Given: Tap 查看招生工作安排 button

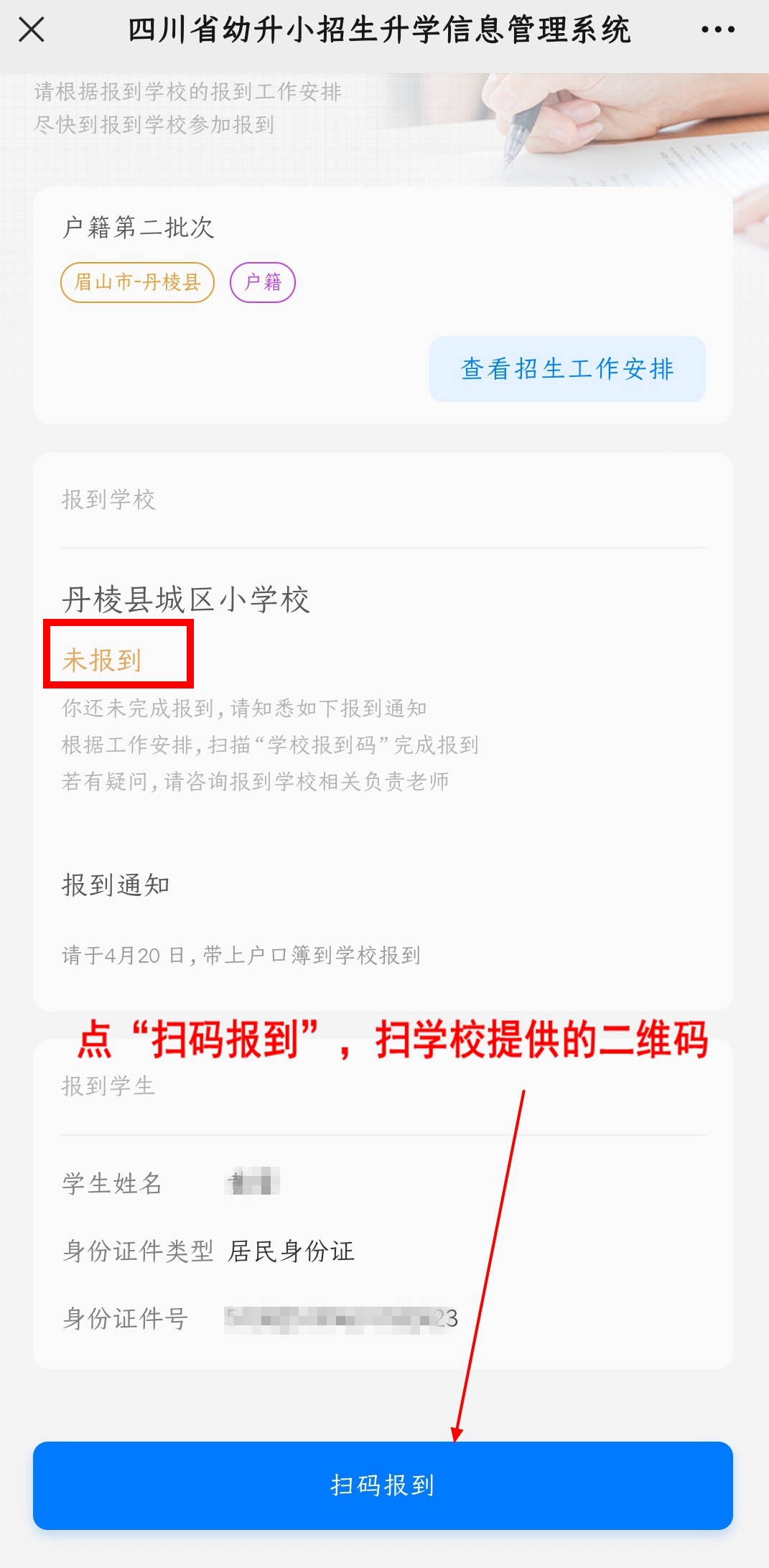Looking at the screenshot, I should pos(567,369).
